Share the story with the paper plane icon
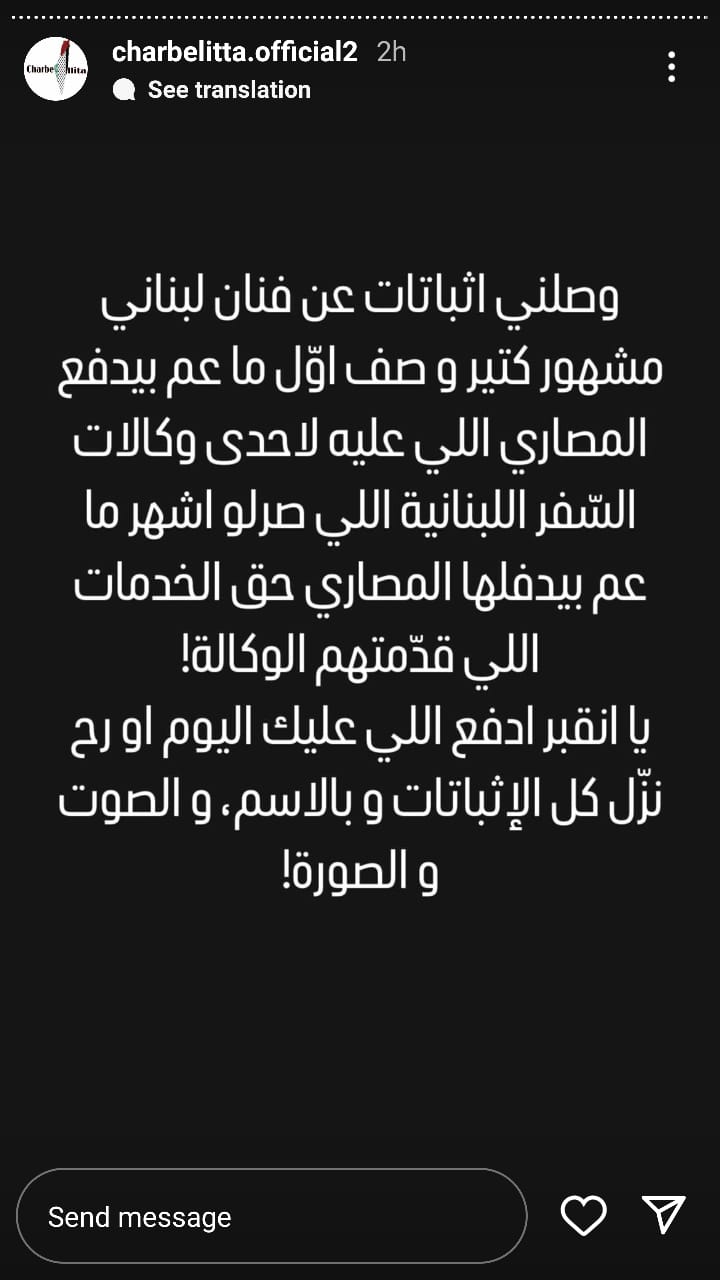Screen dimensions: 720x1280 [x=664, y=1214]
